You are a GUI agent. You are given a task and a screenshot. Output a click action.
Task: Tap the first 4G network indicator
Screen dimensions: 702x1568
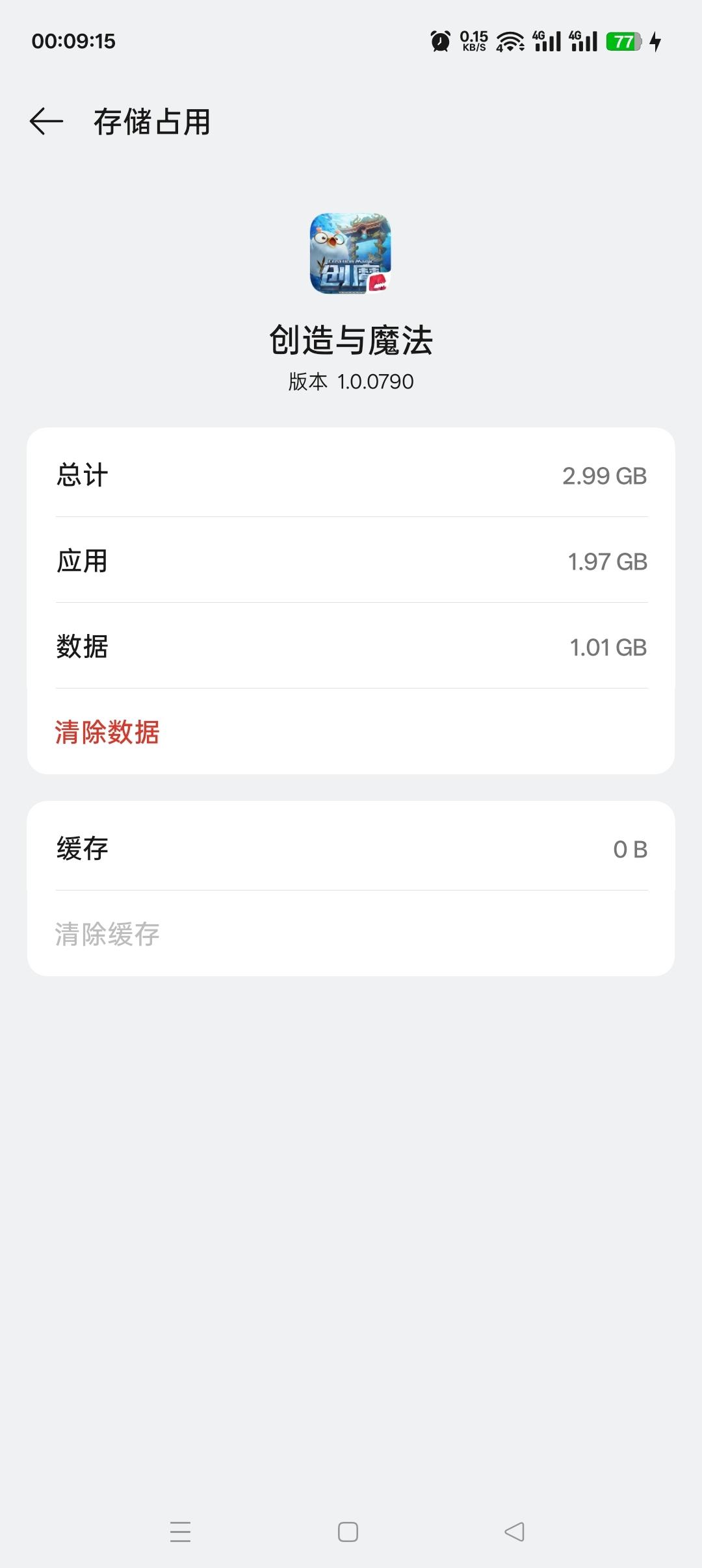click(545, 41)
